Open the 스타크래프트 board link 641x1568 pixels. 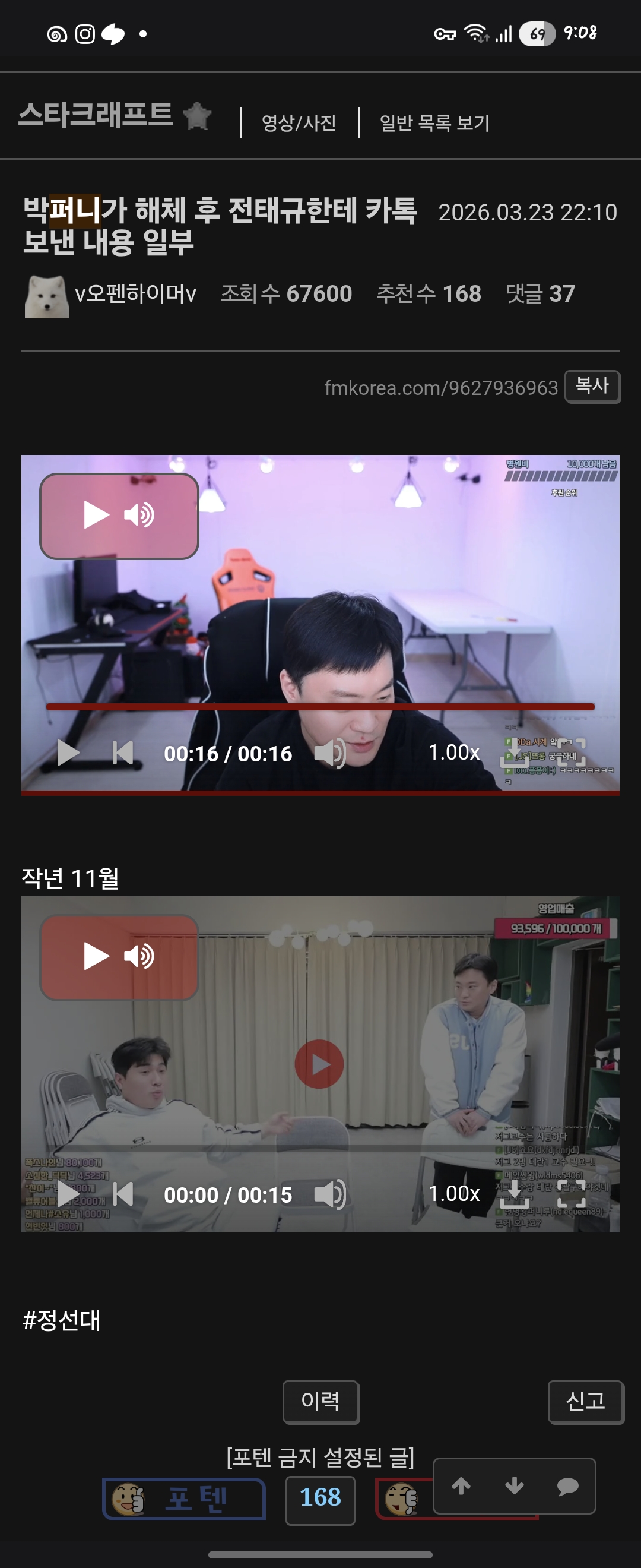[x=96, y=115]
